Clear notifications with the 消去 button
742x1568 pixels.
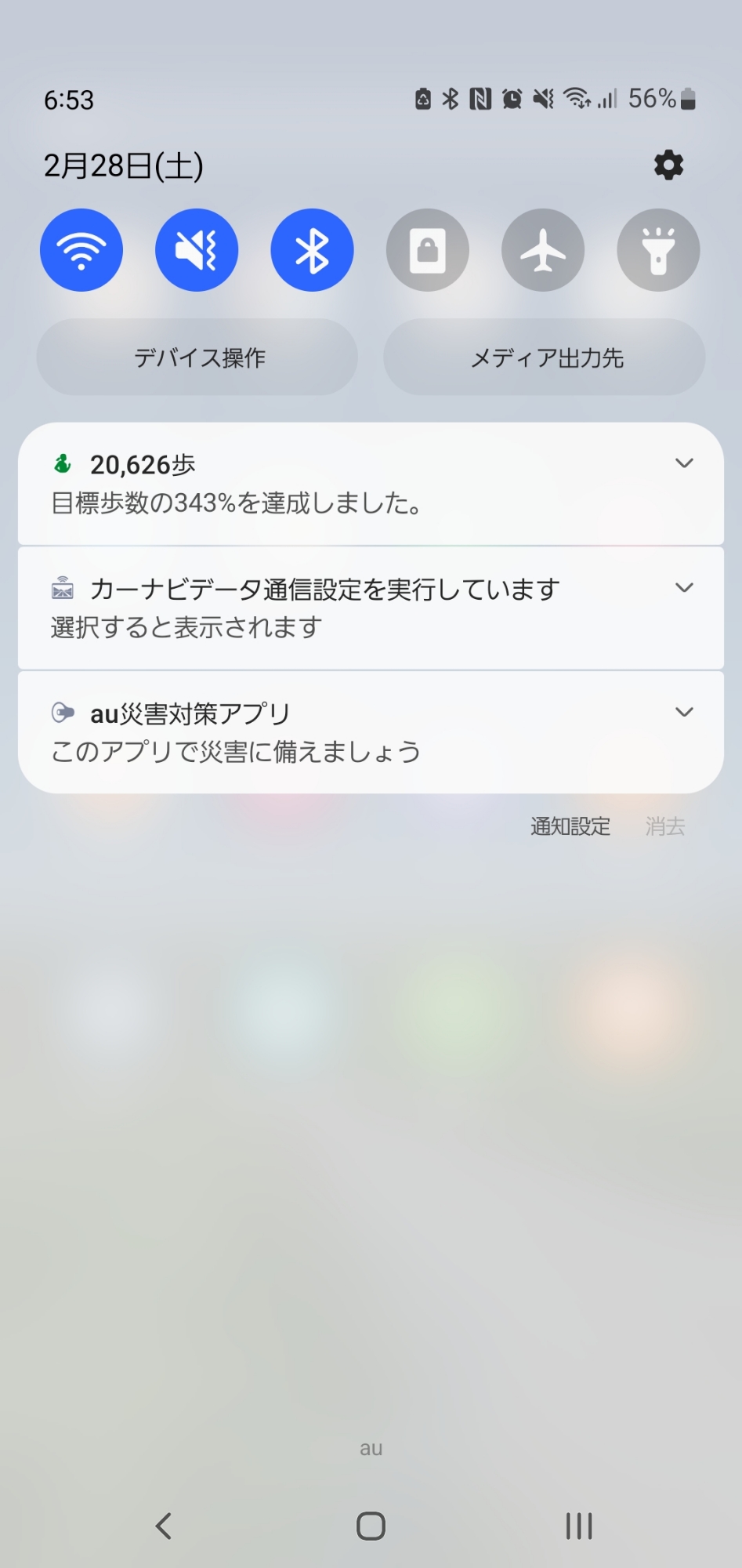click(x=664, y=826)
